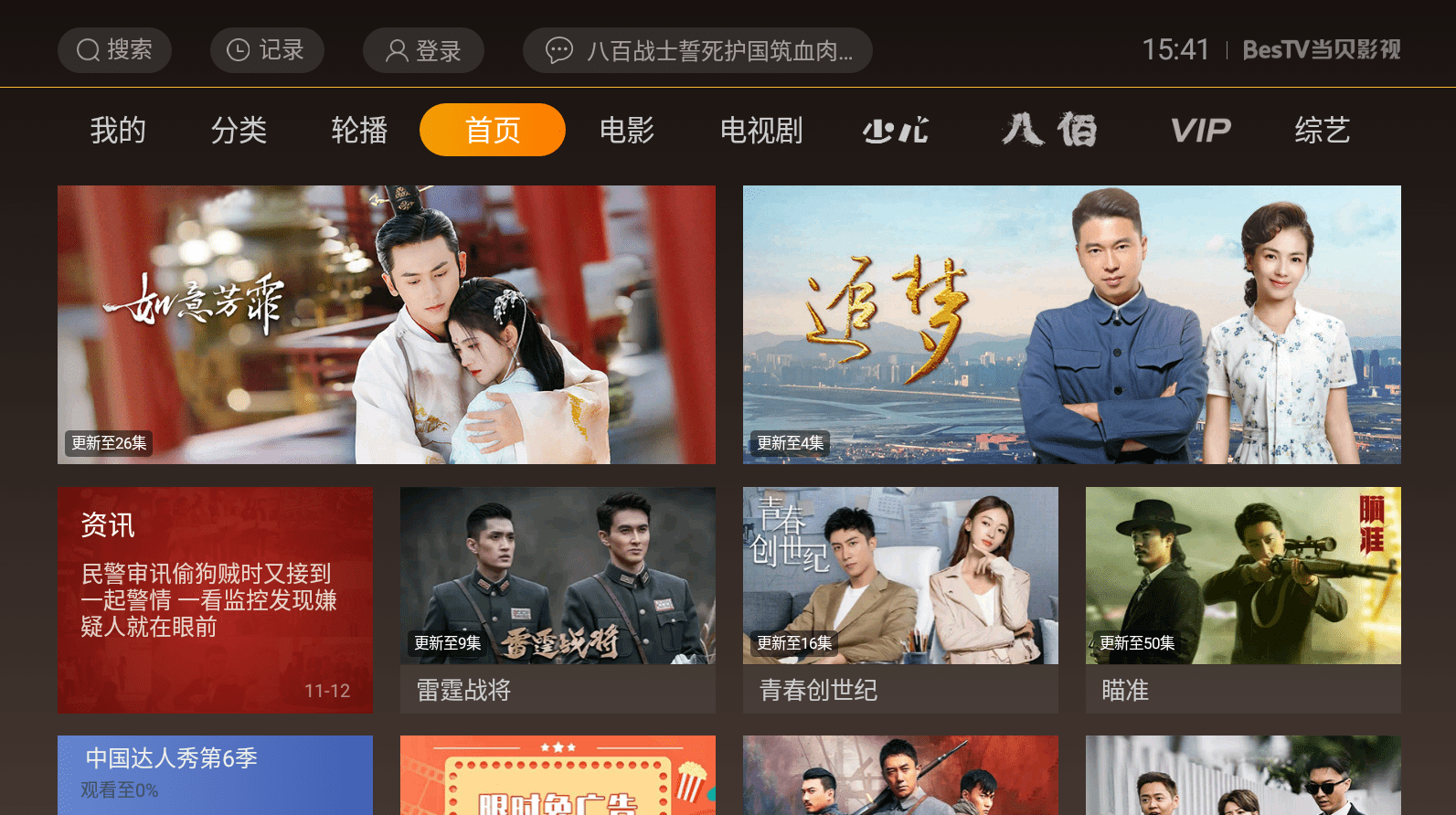Open the 青春创世纪 series card
This screenshot has width=1456, height=815.
[x=900, y=599]
